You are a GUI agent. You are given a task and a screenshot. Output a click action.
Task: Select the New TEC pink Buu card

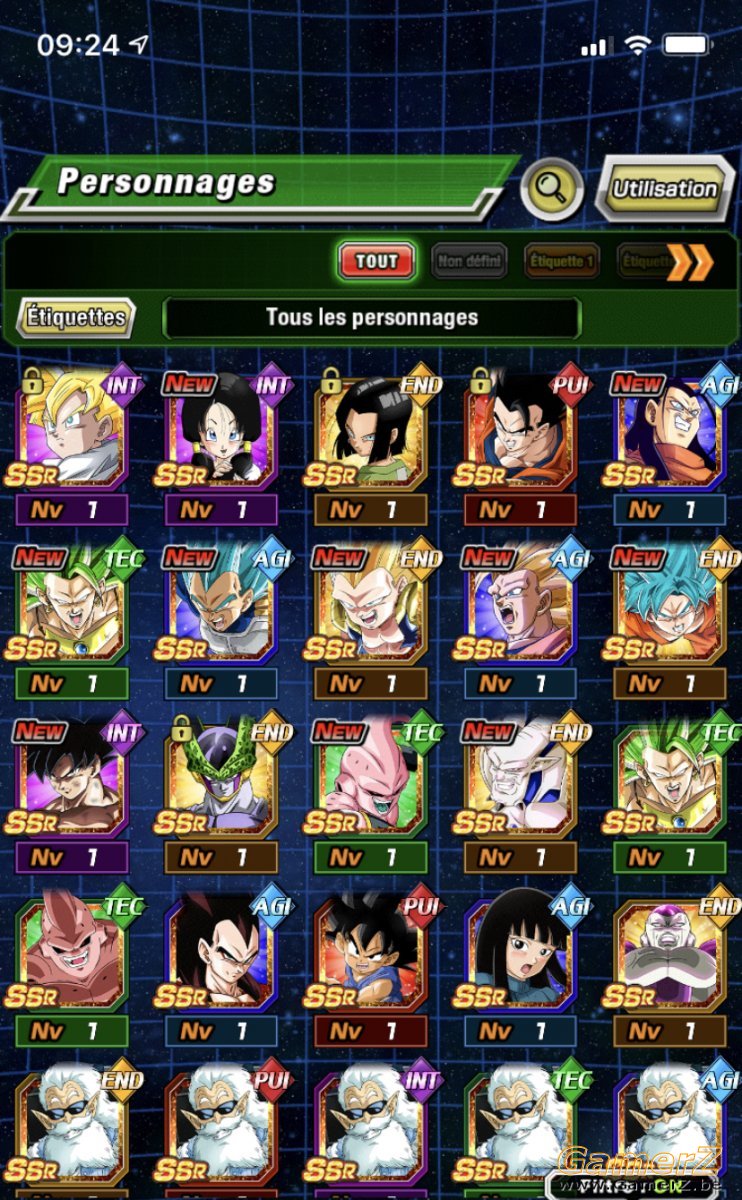[x=371, y=795]
